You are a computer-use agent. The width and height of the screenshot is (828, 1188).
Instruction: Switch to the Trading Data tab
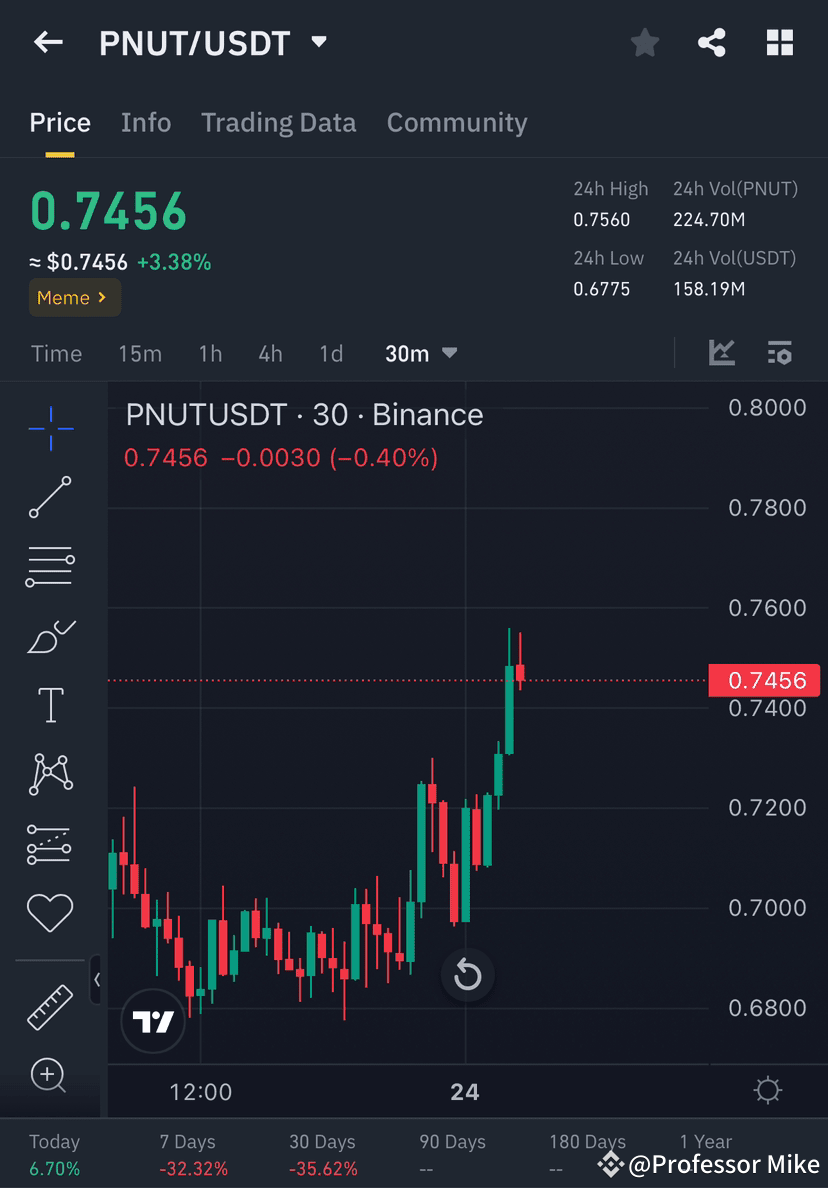click(279, 122)
